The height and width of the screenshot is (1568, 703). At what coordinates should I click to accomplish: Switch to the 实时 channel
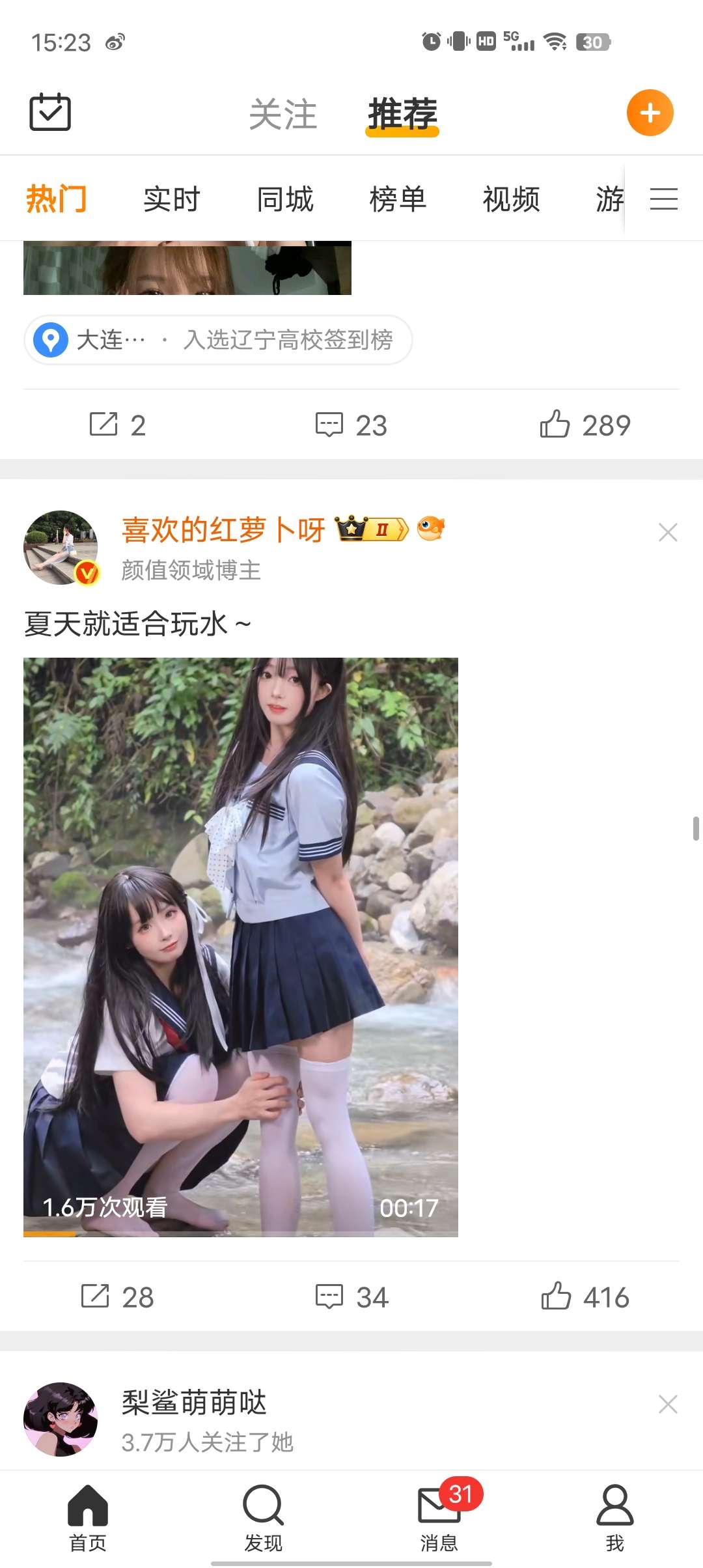pos(171,199)
